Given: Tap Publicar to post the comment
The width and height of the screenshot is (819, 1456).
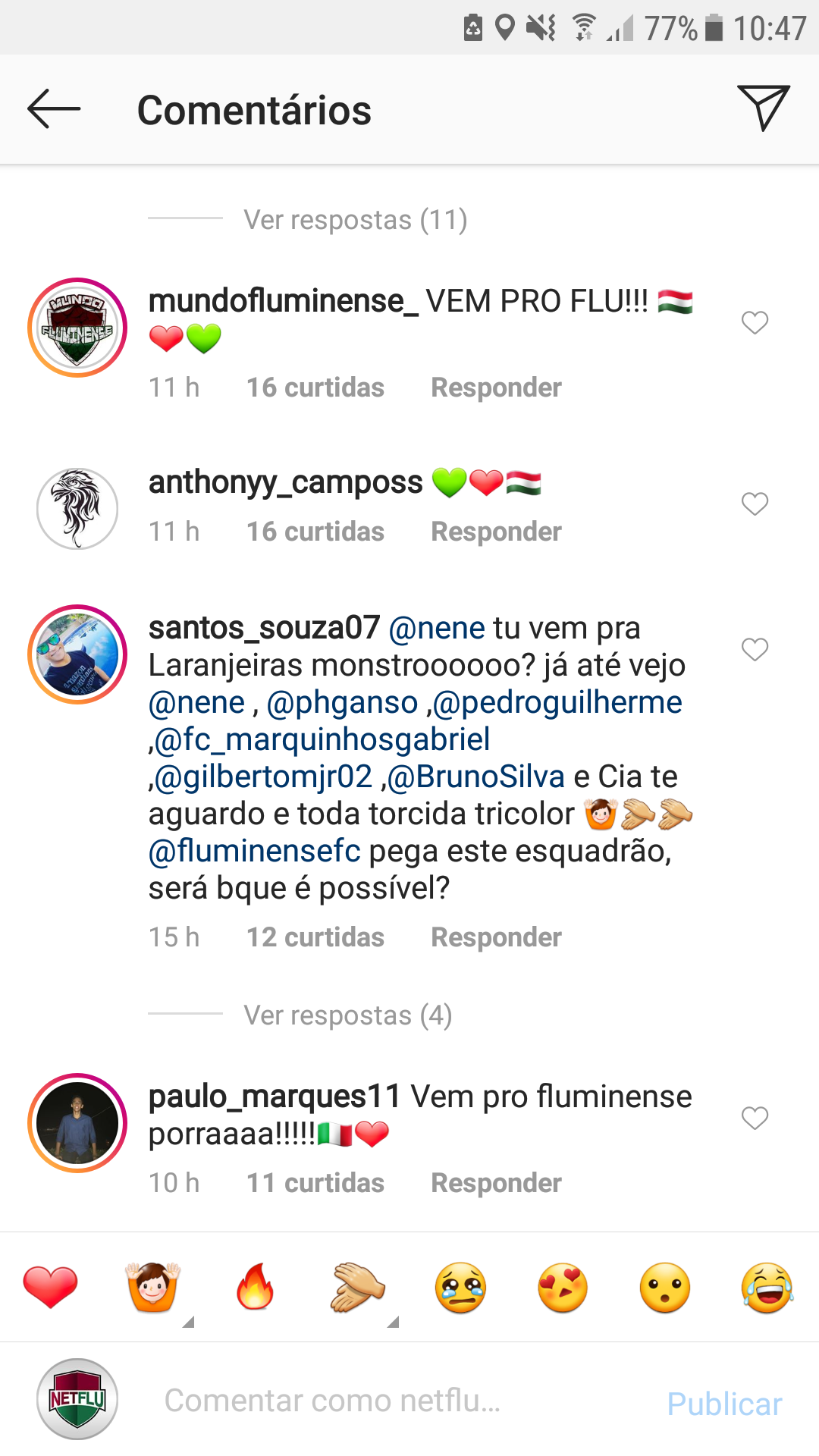Looking at the screenshot, I should 724,1404.
